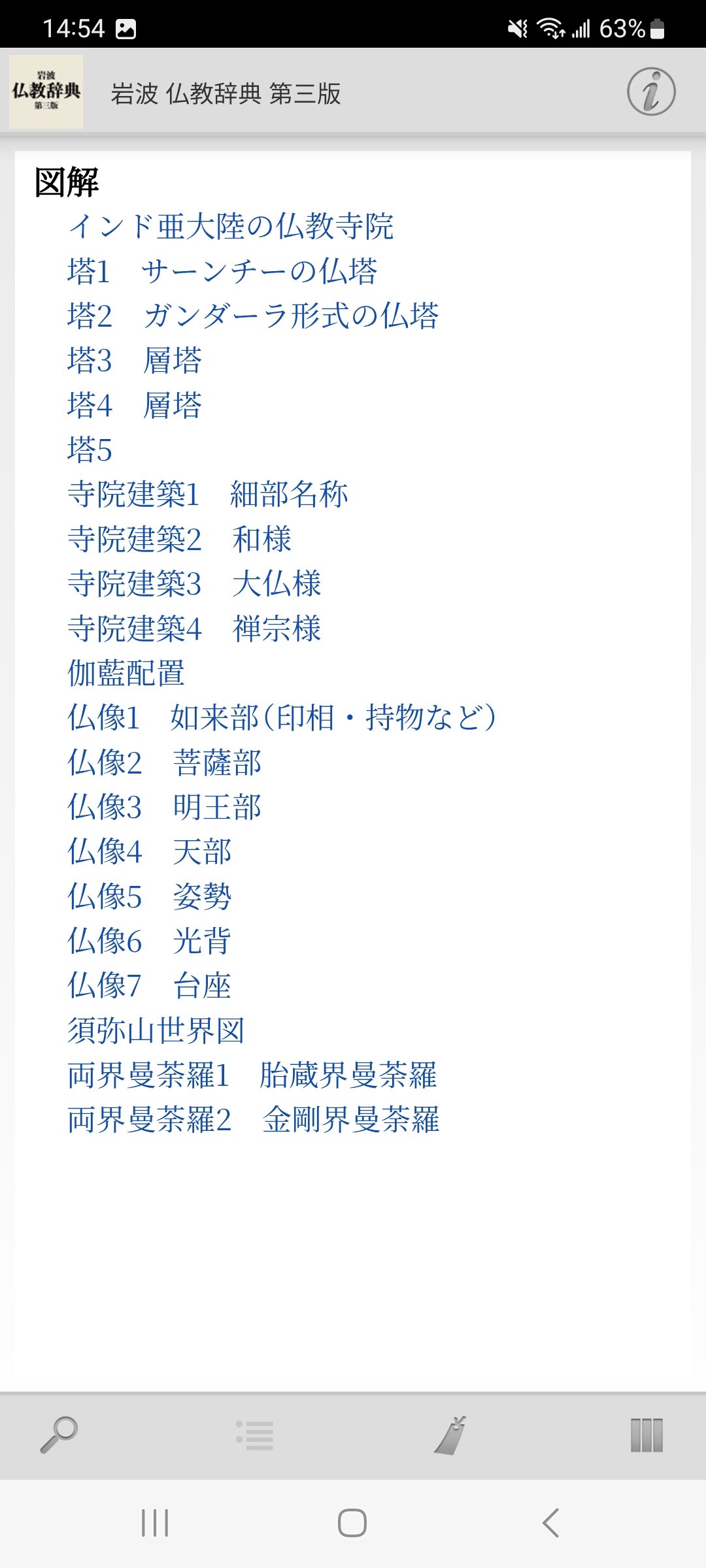Open 寺院建築1 細部名称
The width and height of the screenshot is (706, 1568).
207,495
